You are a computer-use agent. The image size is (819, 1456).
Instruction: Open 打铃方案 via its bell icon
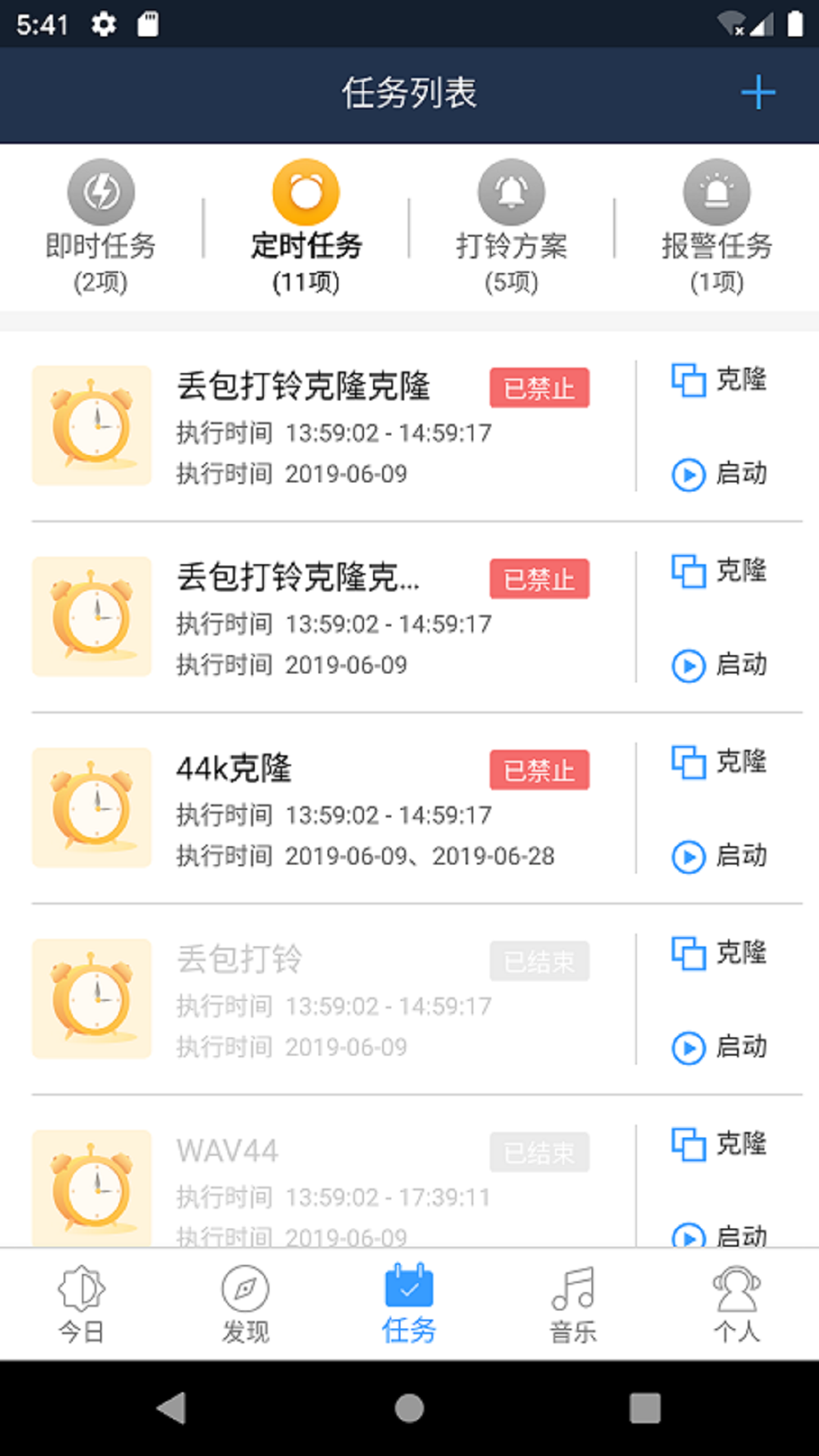coord(510,192)
